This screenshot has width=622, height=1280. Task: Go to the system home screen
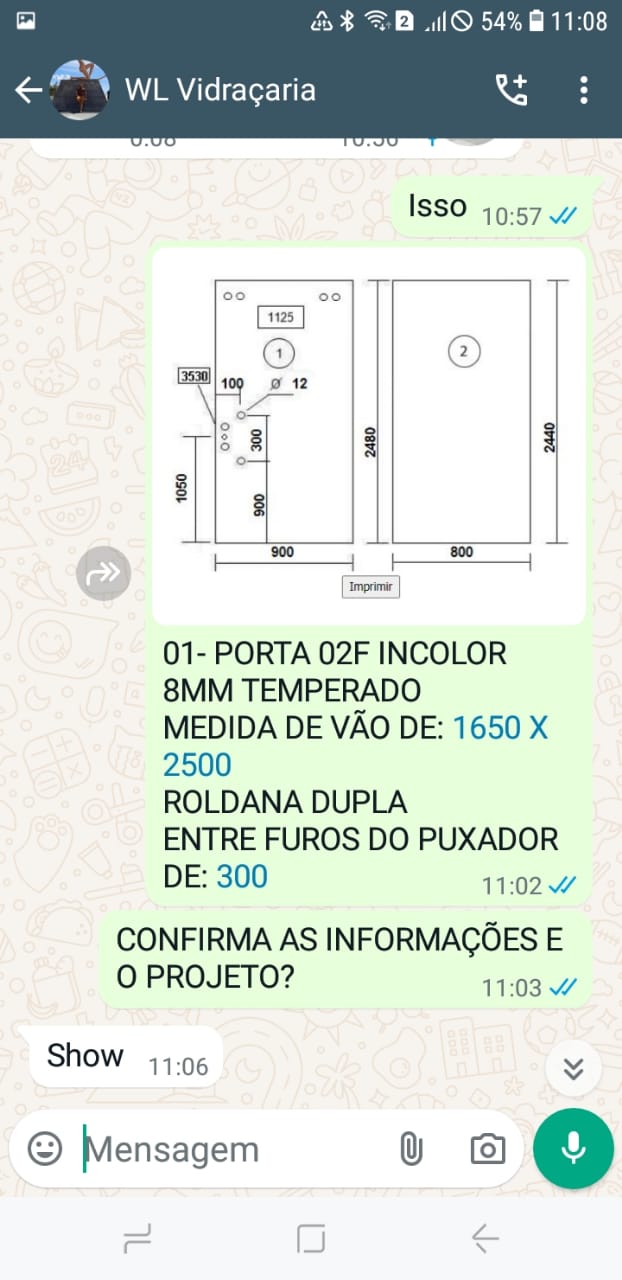click(x=311, y=1240)
